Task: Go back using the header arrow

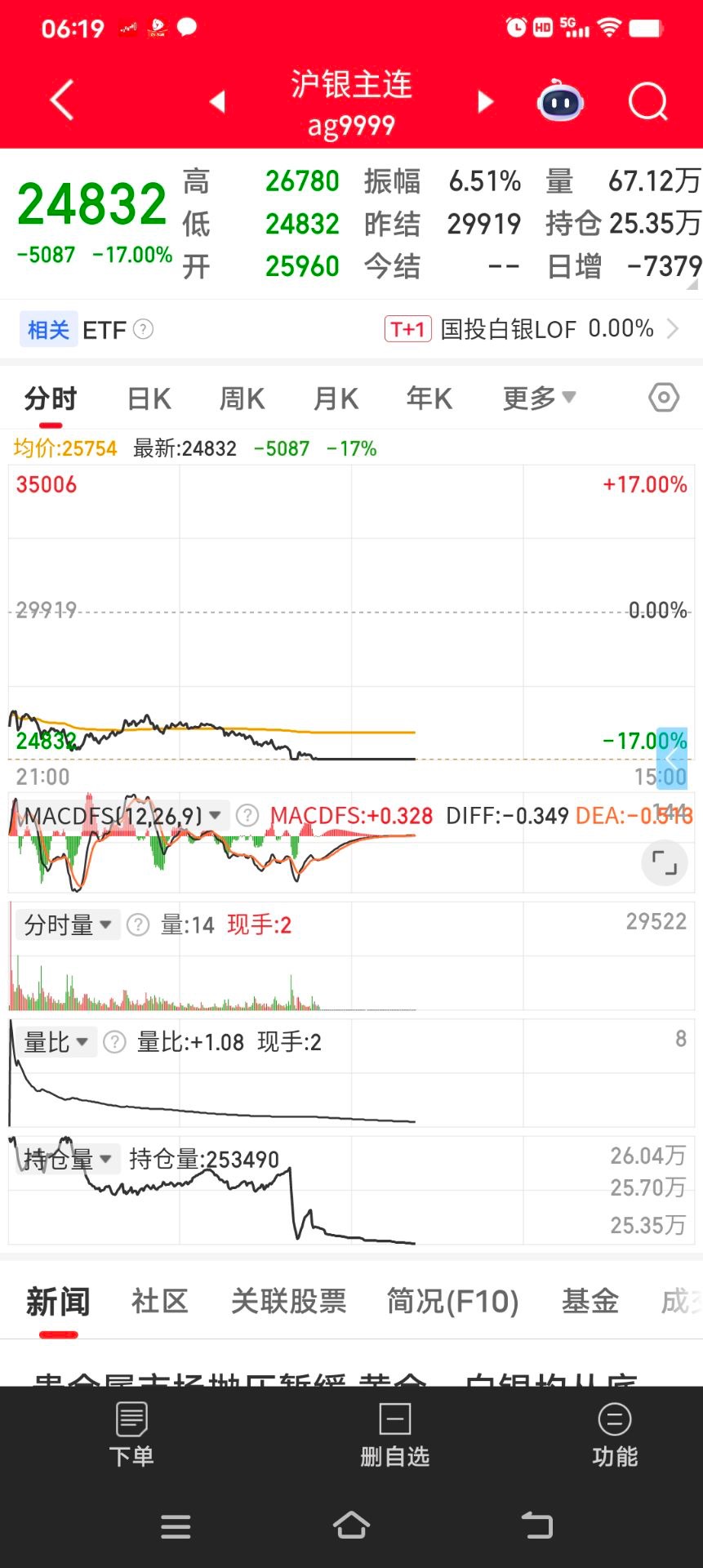Action: click(x=62, y=100)
